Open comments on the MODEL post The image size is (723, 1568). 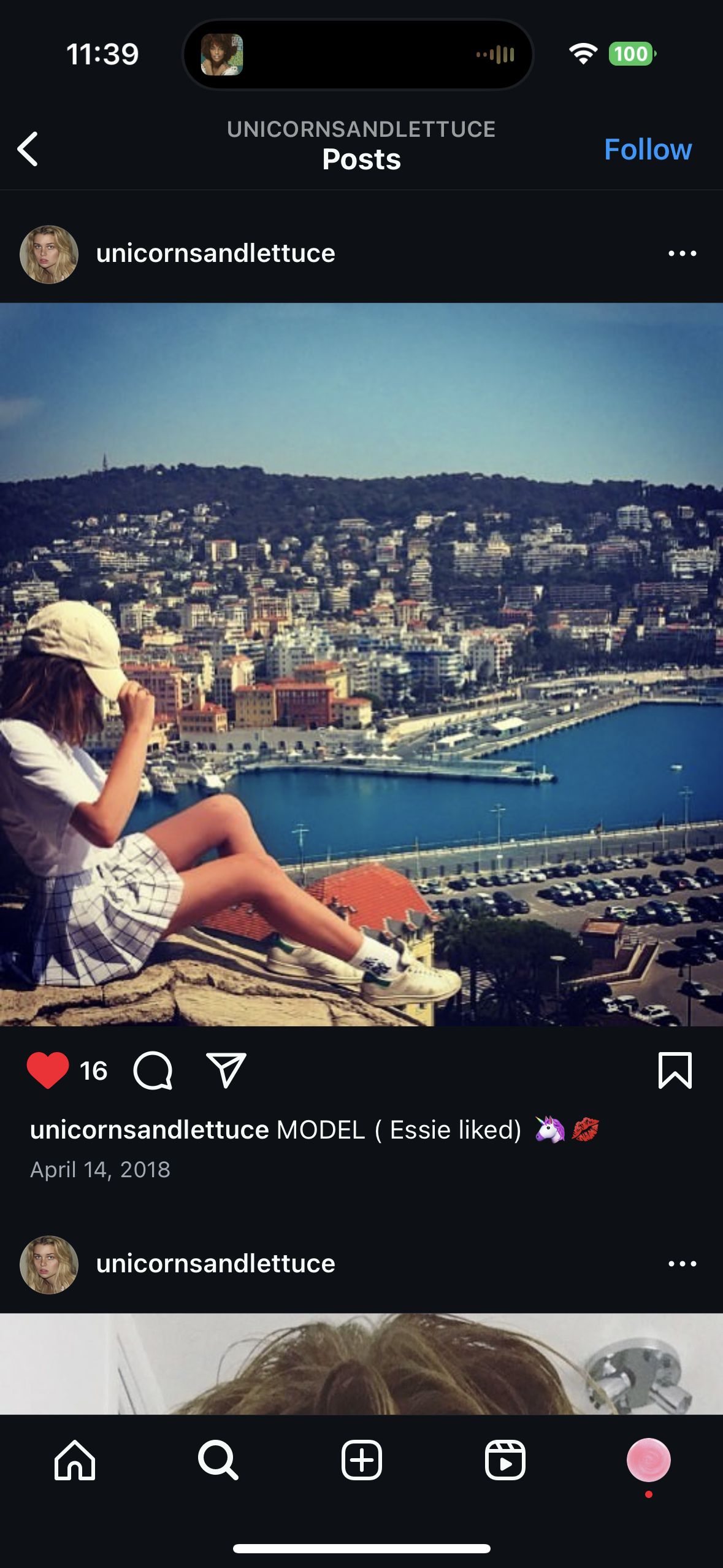coord(153,1070)
